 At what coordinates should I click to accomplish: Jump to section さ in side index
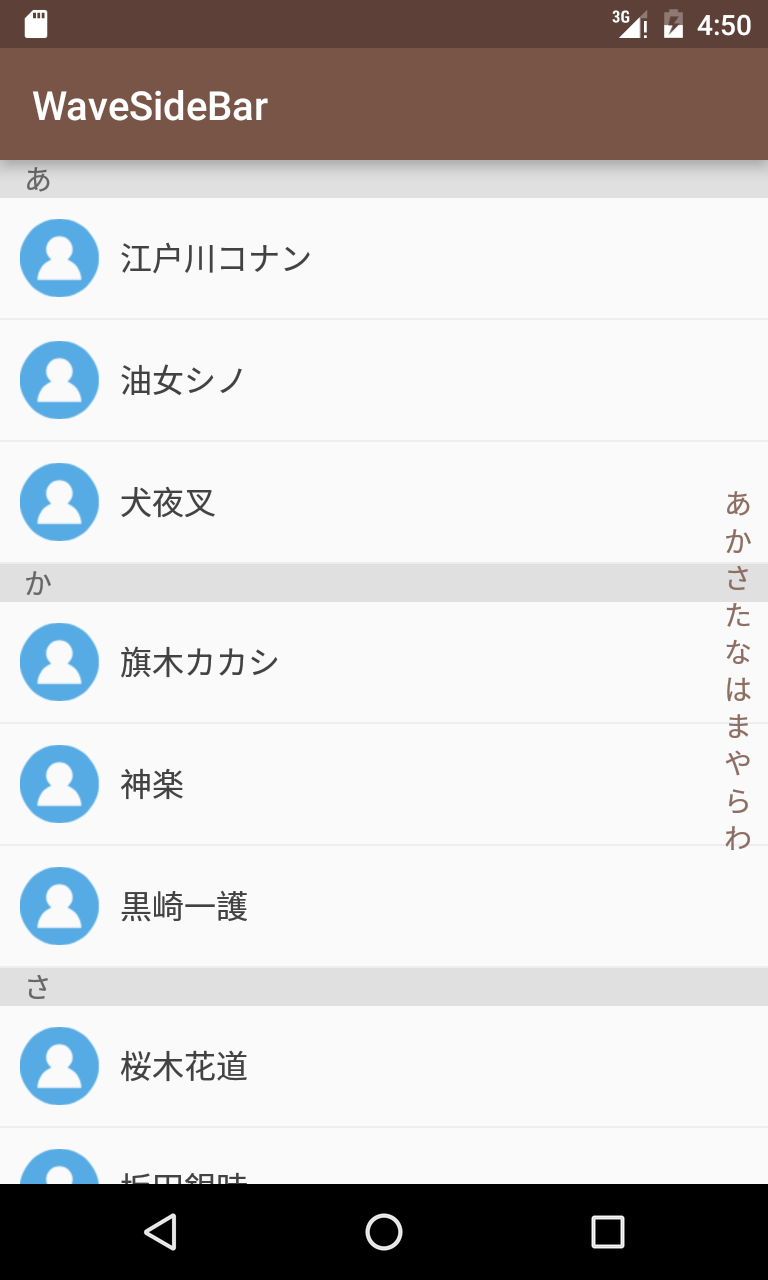[x=738, y=577]
